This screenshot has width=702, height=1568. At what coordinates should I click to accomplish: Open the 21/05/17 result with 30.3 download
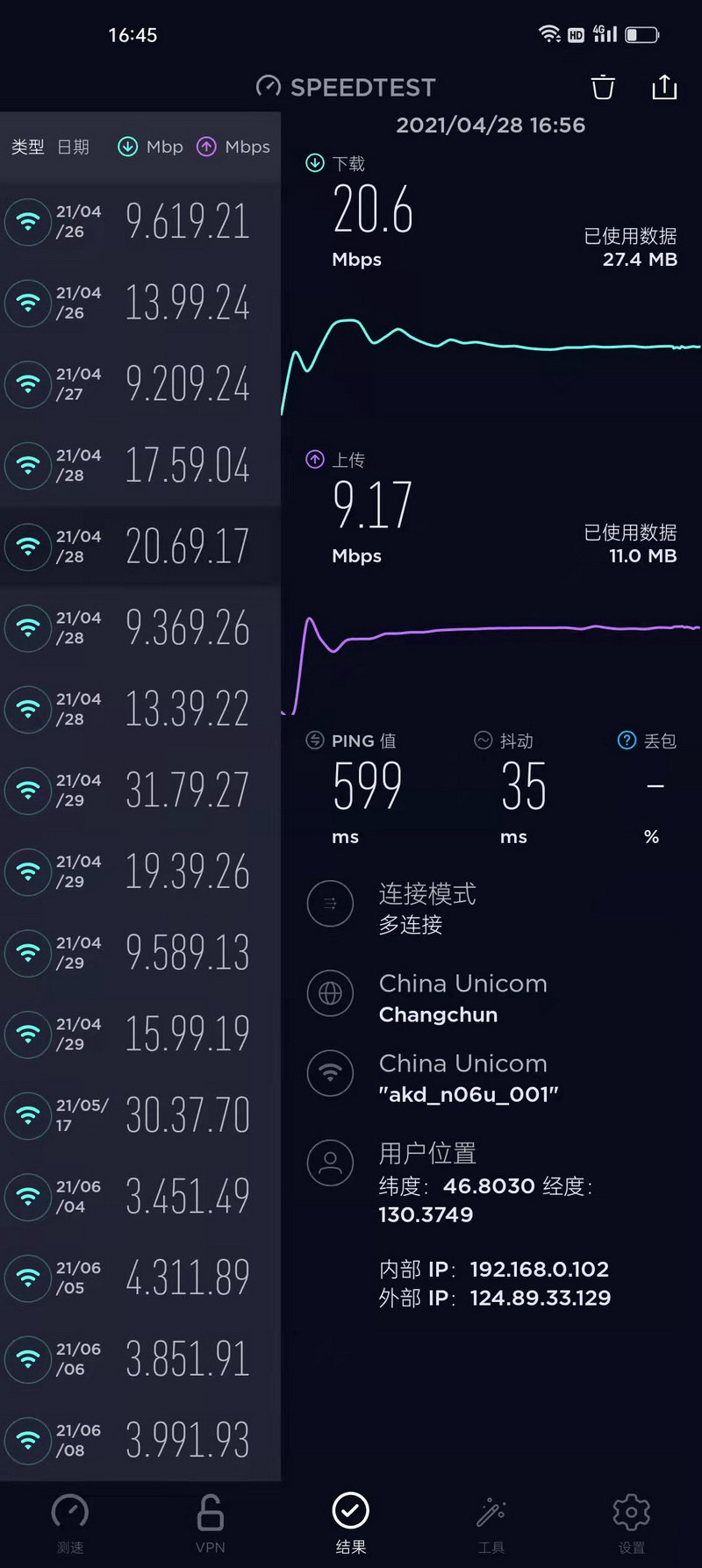pos(140,1115)
